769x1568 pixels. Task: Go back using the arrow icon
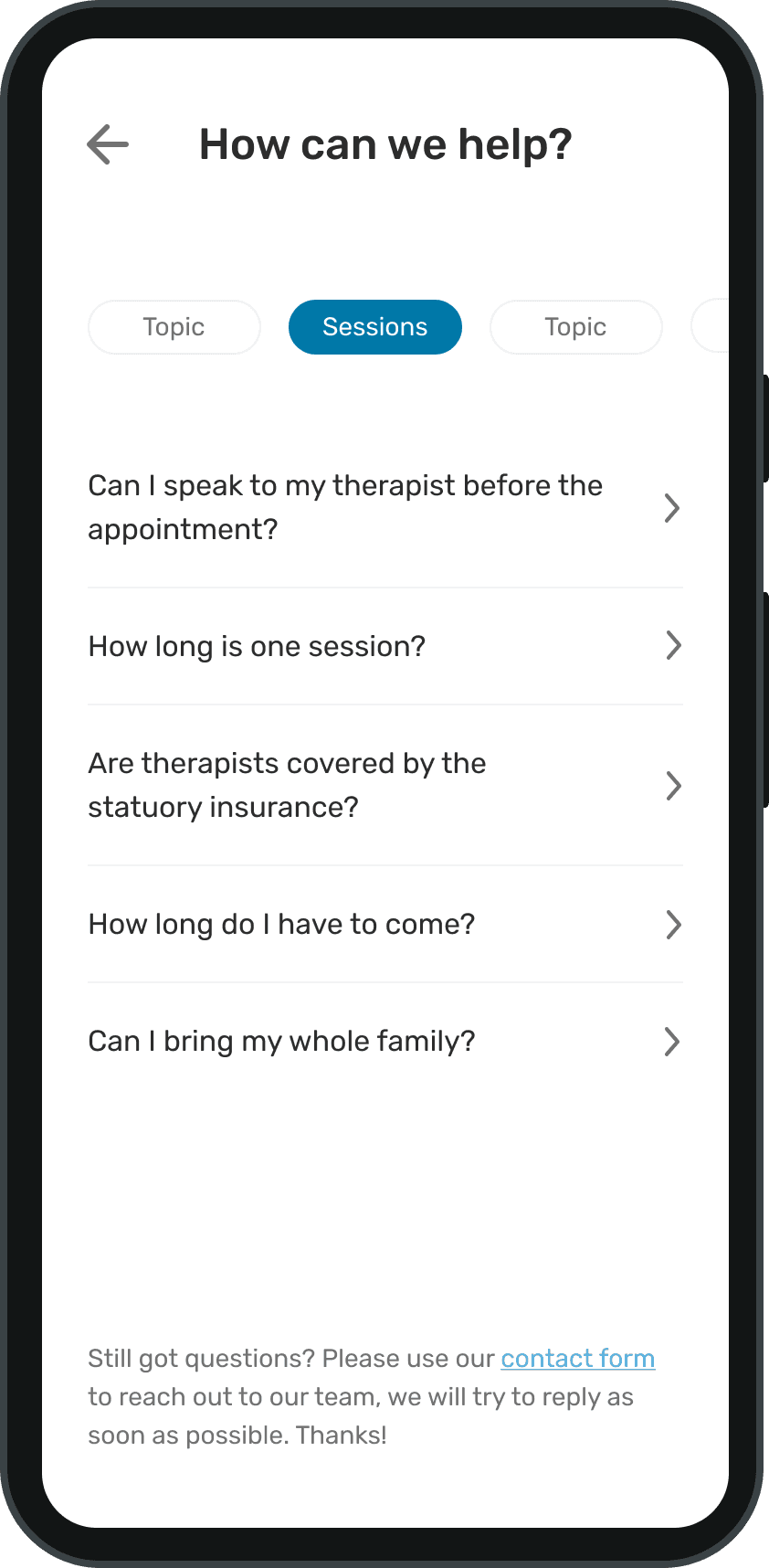108,144
